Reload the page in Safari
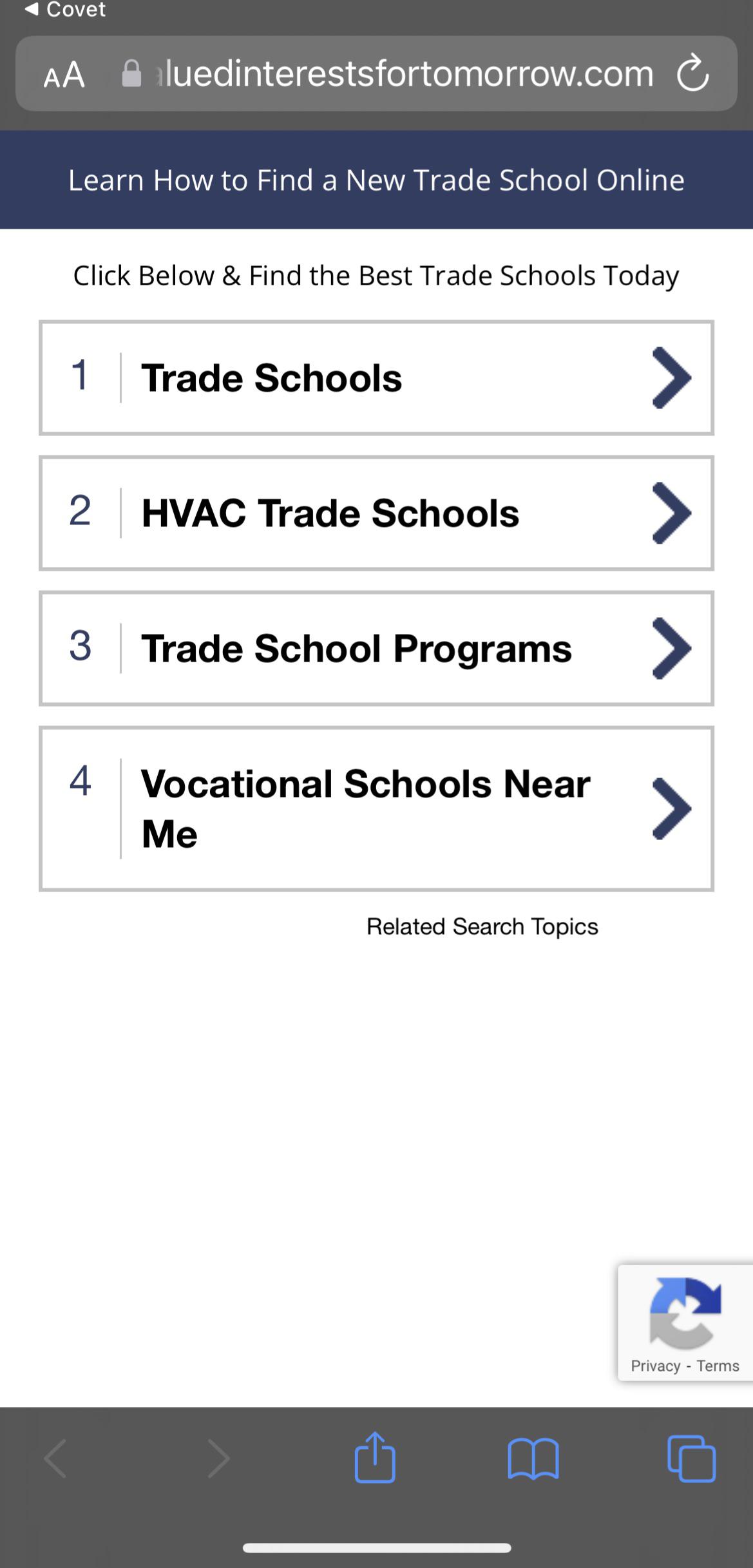This screenshot has height=1568, width=753. pos(692,73)
